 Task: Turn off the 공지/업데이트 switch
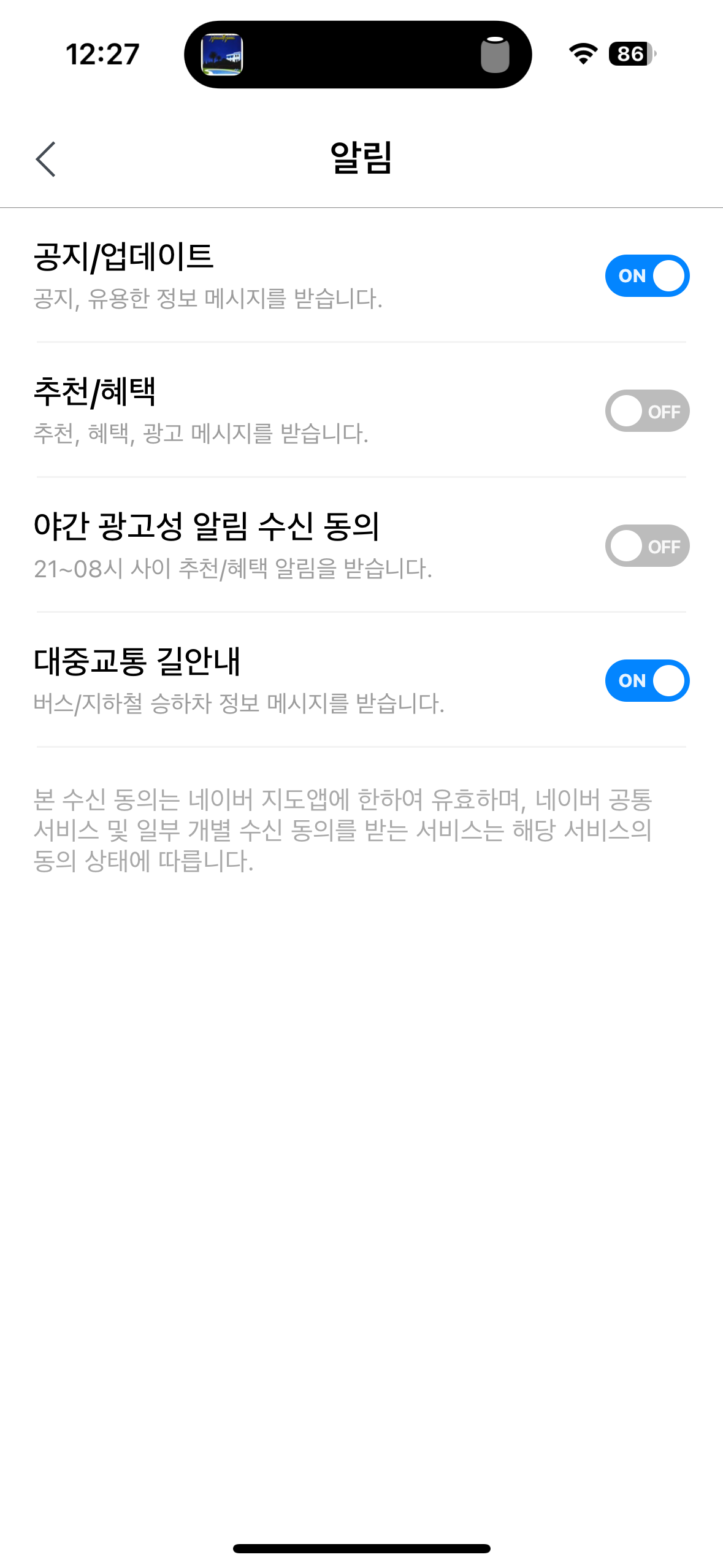click(647, 275)
